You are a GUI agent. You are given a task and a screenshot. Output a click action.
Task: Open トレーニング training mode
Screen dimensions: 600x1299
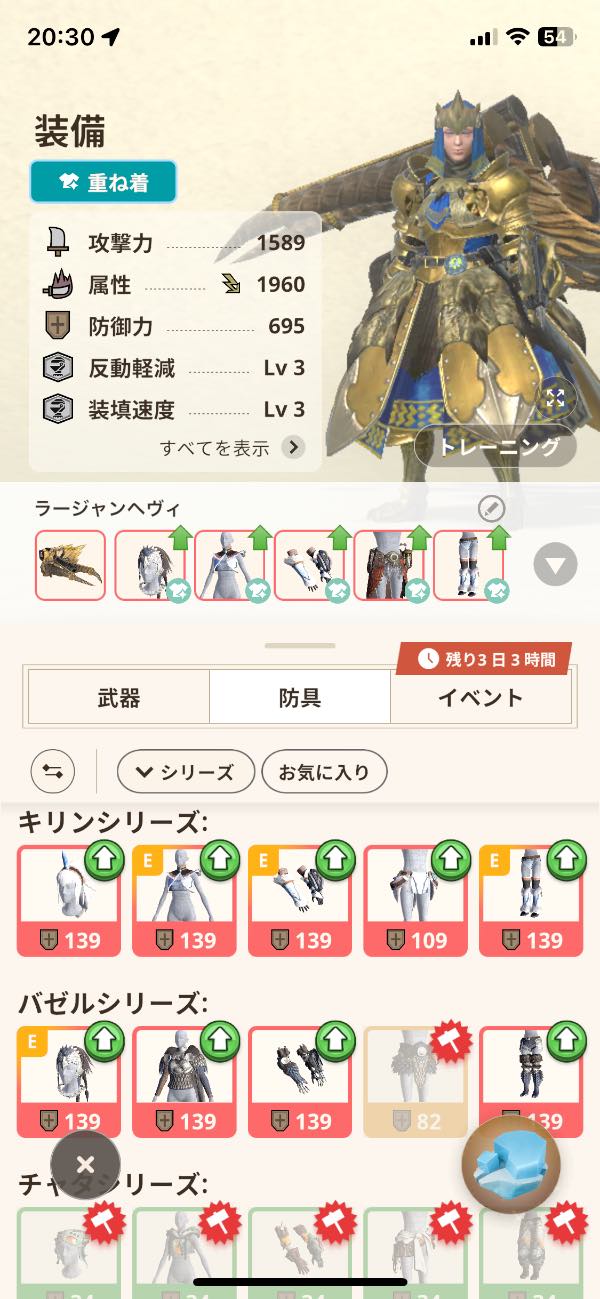[496, 446]
